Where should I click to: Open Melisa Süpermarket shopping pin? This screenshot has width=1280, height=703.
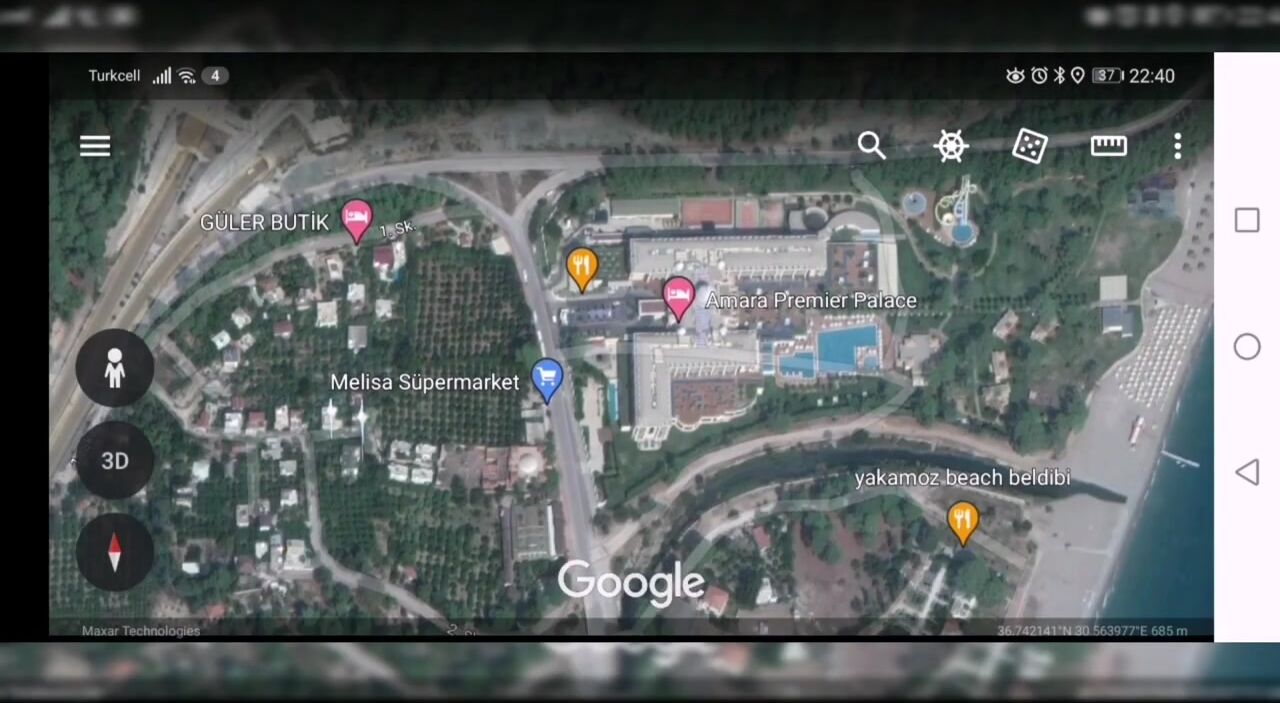(x=546, y=378)
